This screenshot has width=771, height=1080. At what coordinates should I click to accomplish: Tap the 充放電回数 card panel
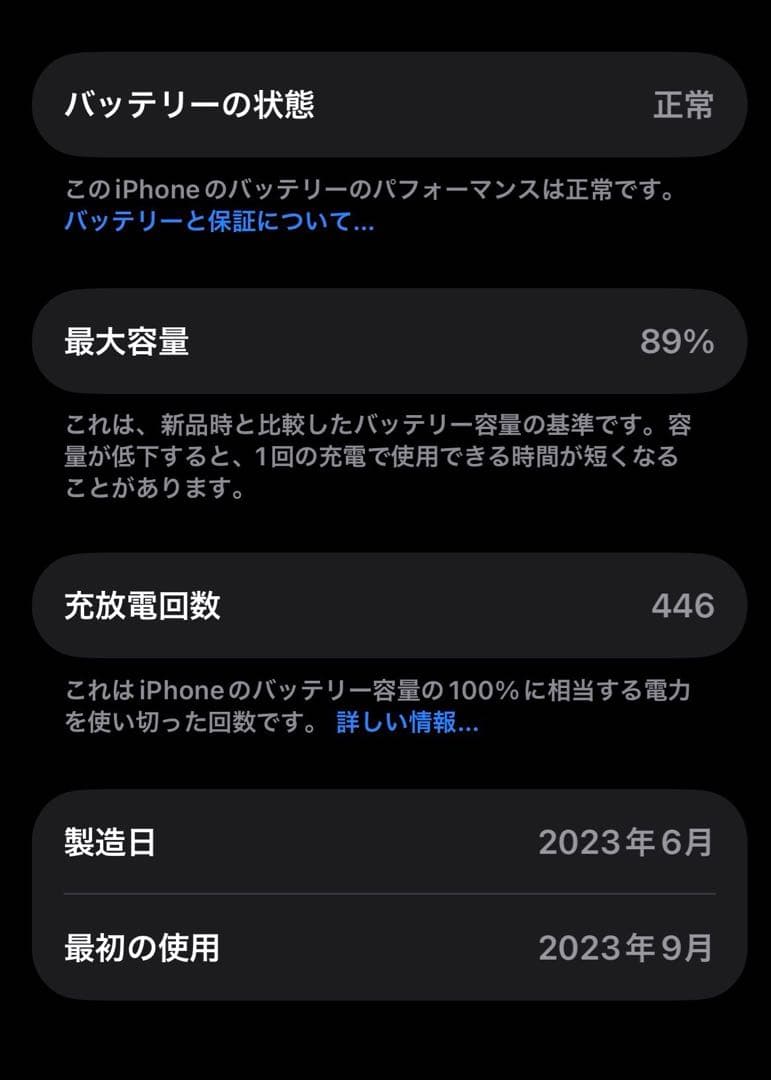385,604
